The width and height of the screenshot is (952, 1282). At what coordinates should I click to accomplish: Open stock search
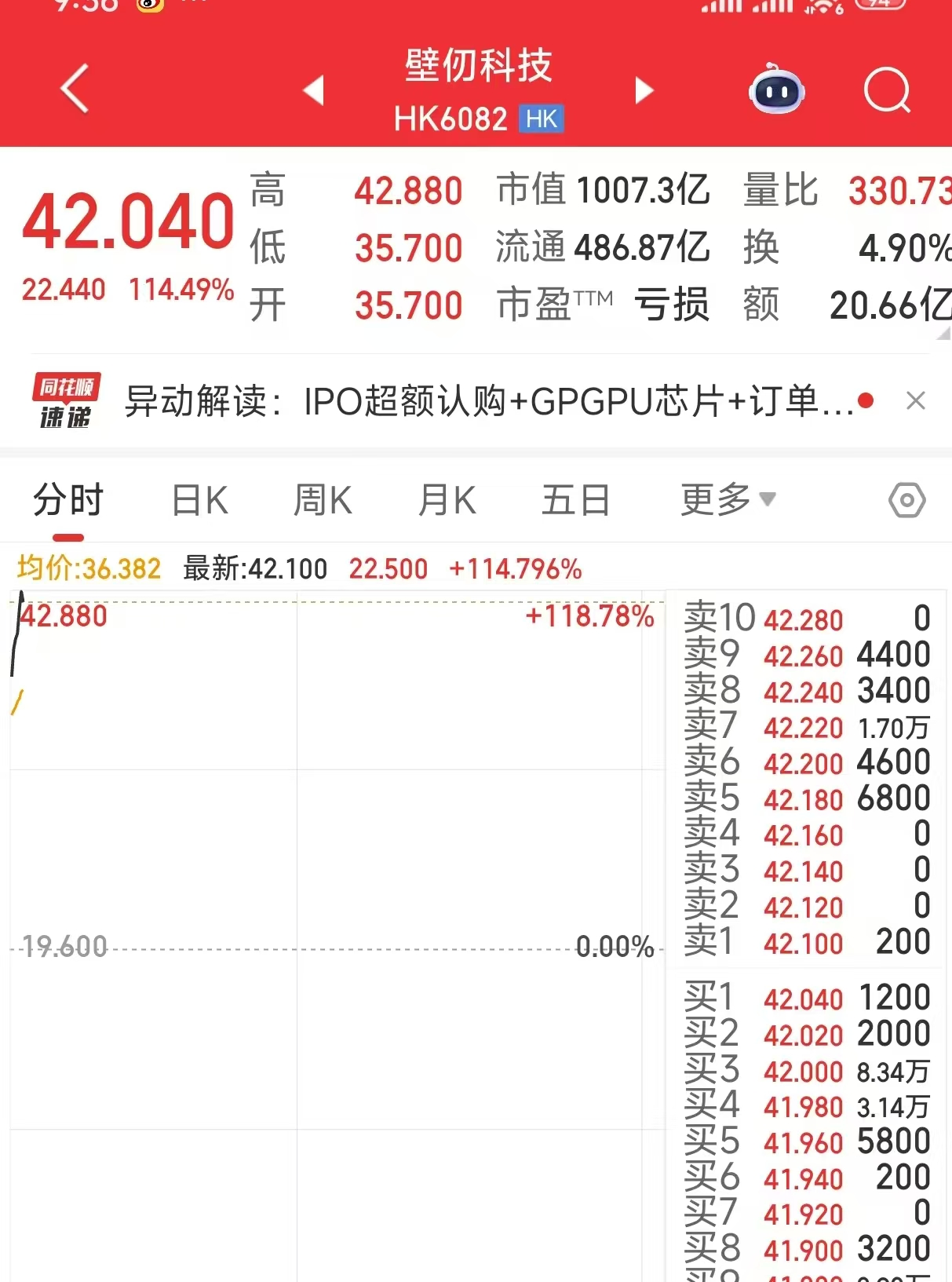pos(887,90)
